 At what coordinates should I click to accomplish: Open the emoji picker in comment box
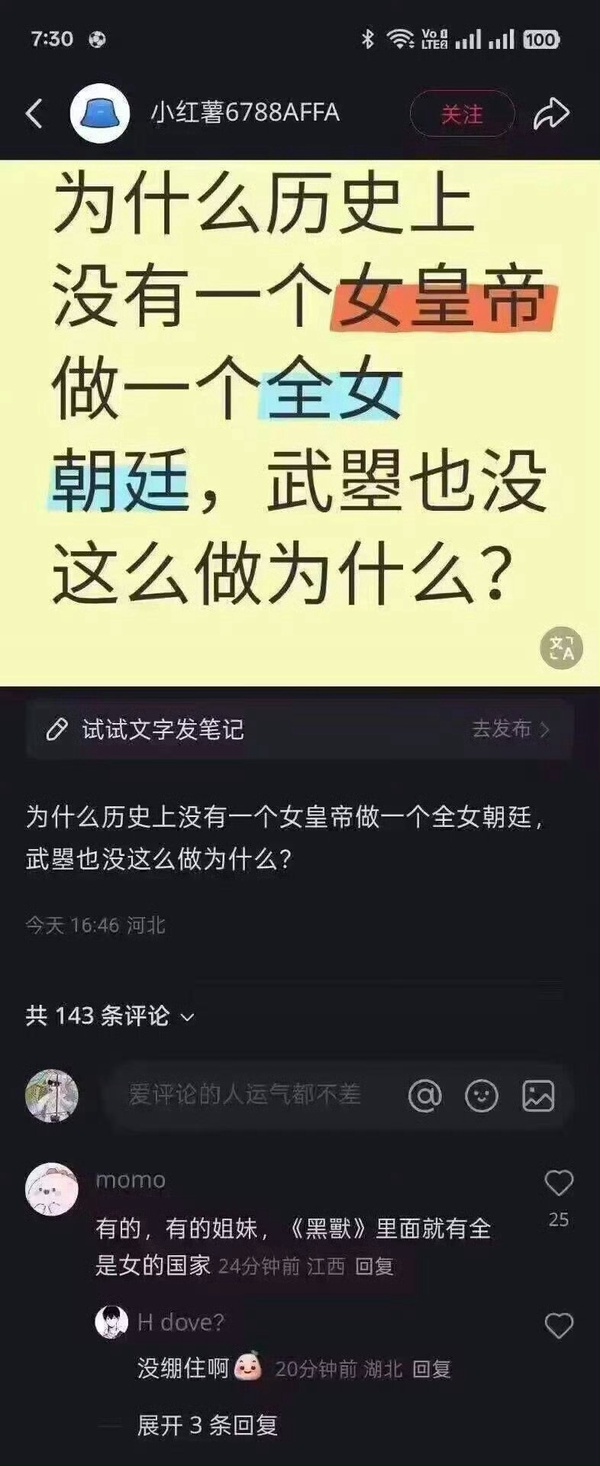pyautogui.click(x=482, y=1096)
